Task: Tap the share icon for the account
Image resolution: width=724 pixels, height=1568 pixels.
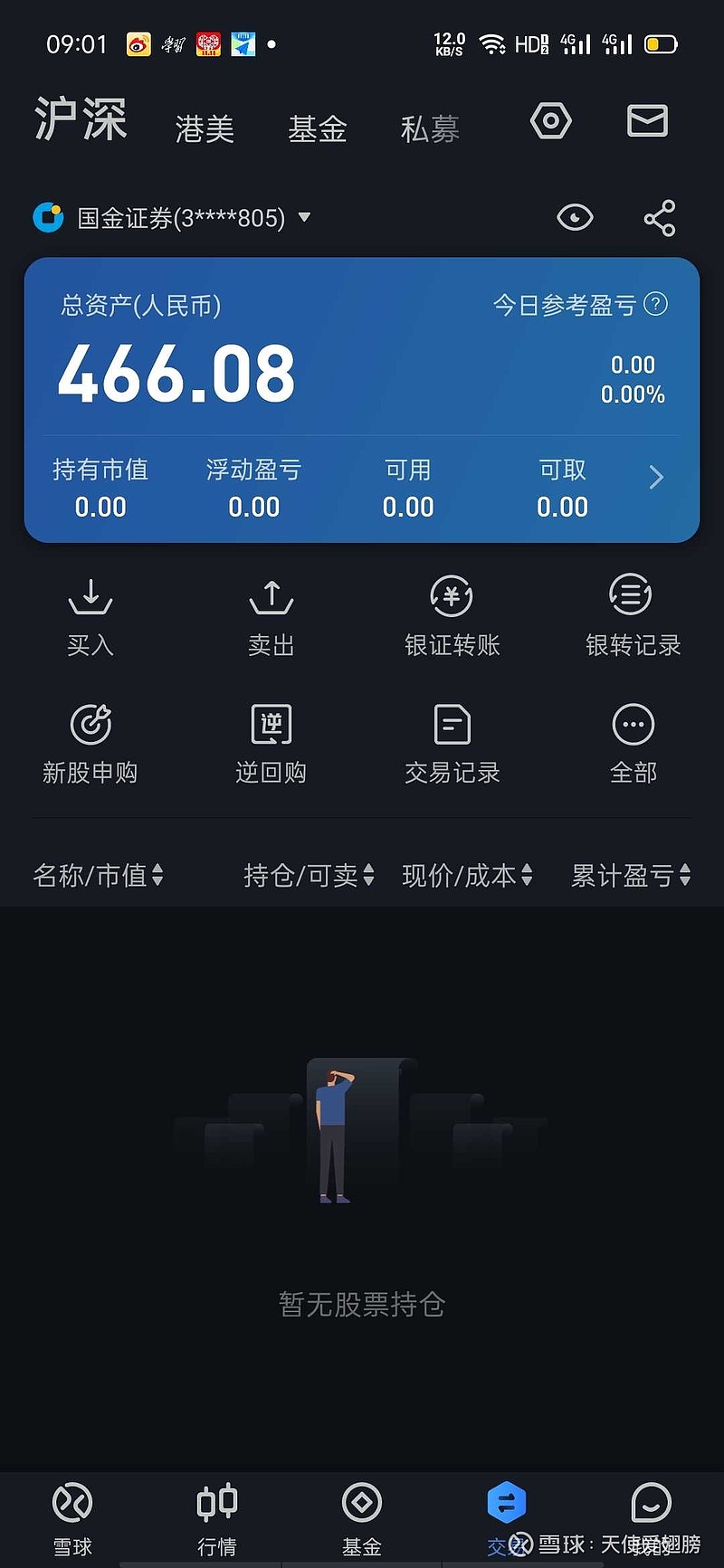Action: point(659,218)
